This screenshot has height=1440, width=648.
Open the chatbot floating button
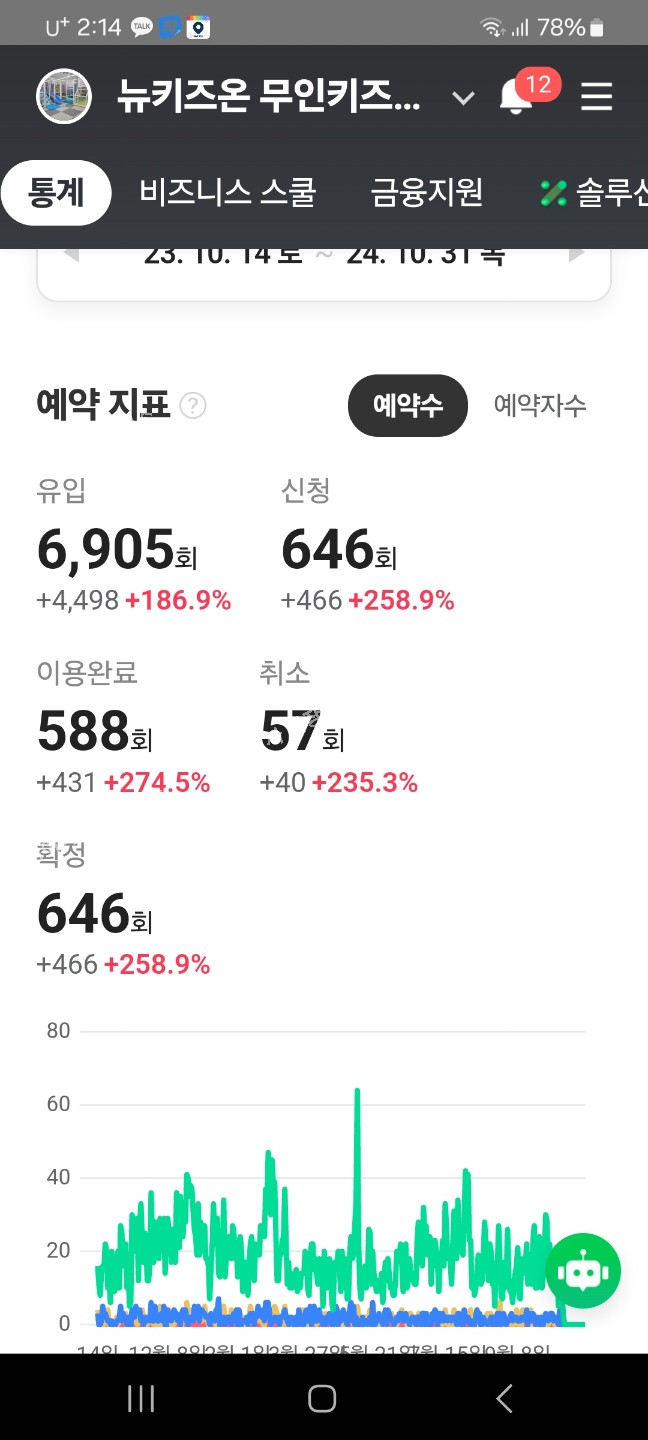click(x=583, y=1271)
